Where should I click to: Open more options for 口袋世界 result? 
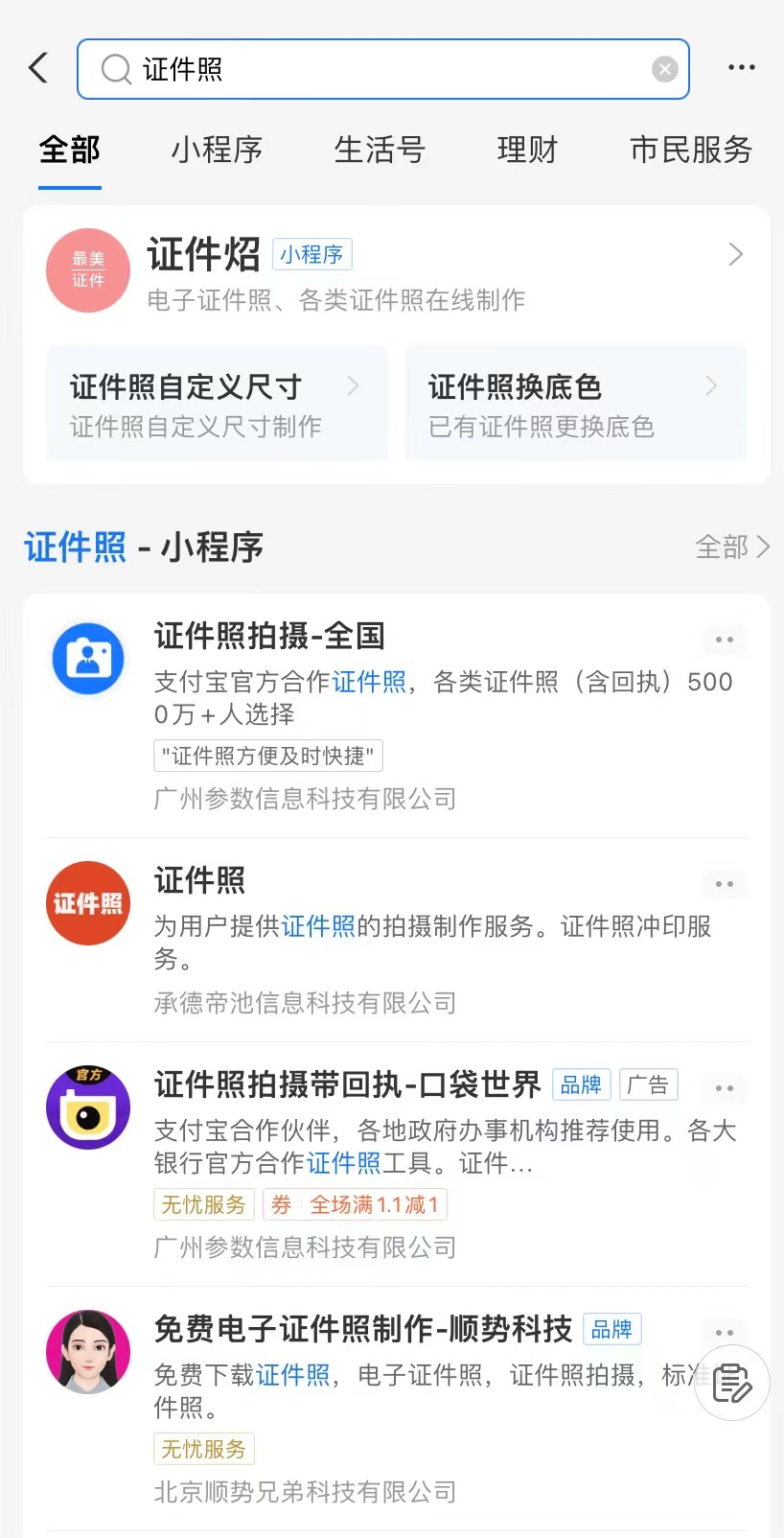coord(725,1088)
